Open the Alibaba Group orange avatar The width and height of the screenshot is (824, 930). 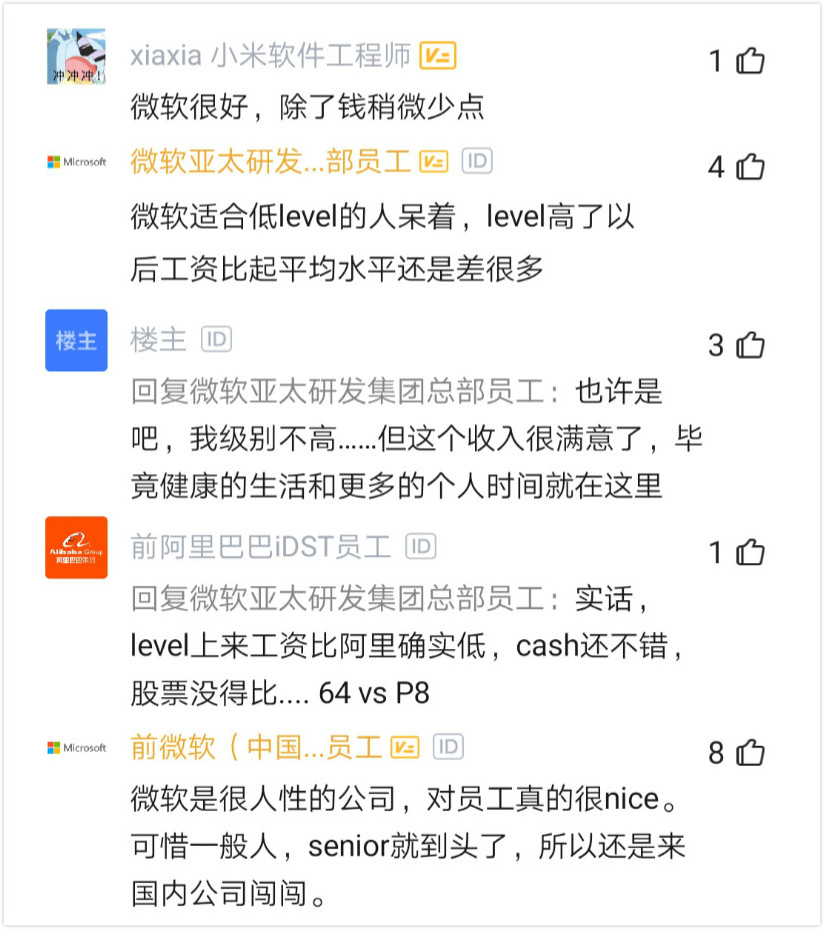tap(76, 546)
